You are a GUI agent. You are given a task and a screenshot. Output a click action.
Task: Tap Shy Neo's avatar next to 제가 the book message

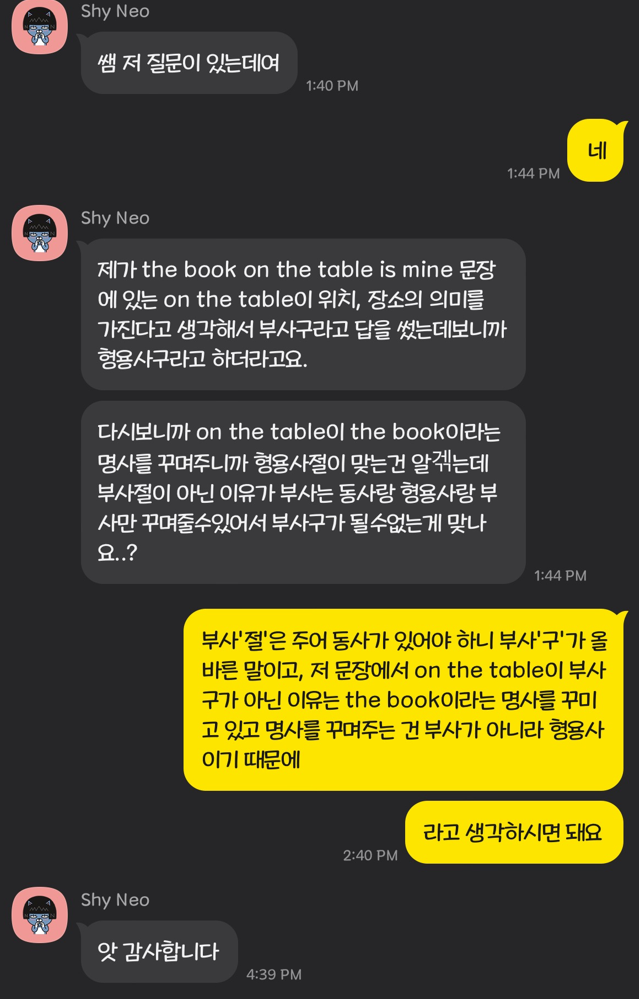[40, 232]
